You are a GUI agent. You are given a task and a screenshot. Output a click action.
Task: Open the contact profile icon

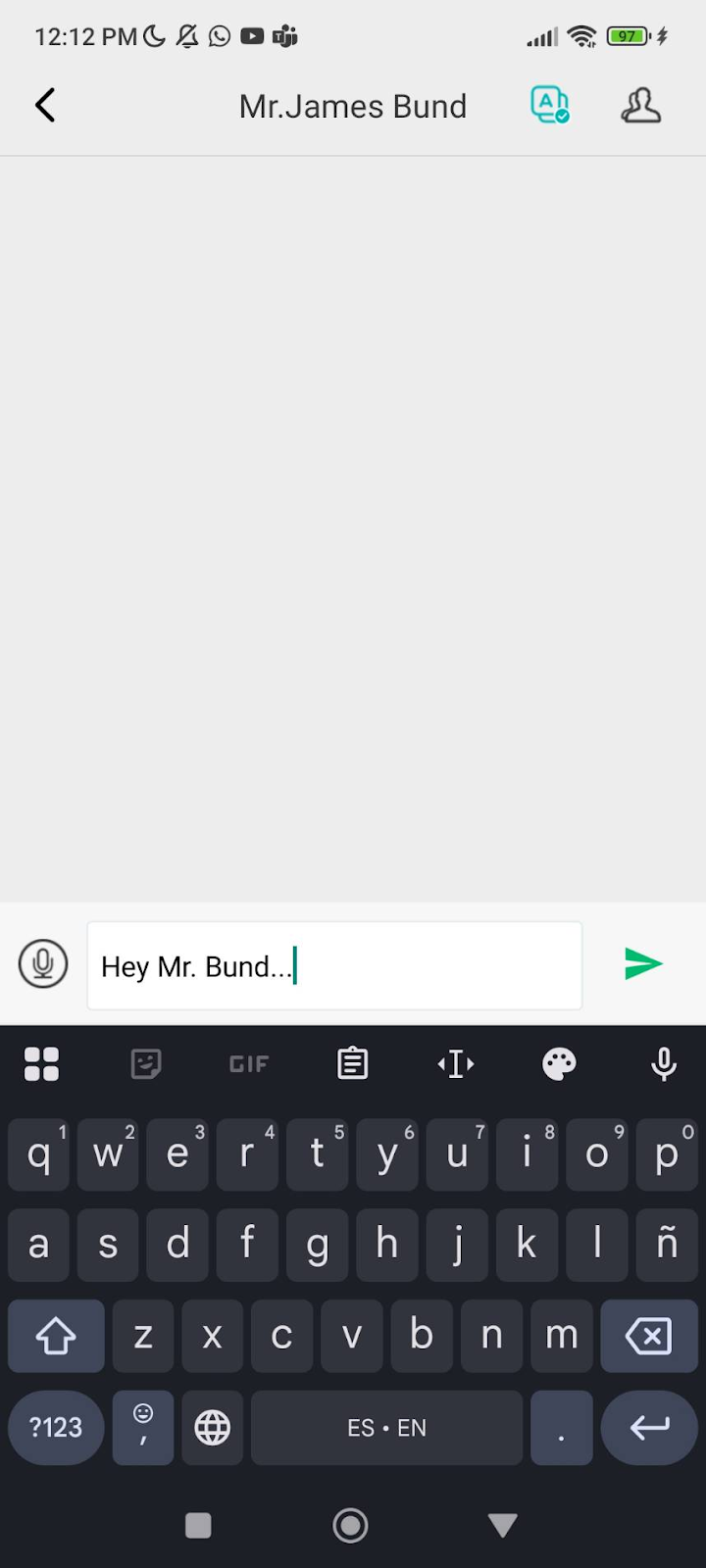click(641, 105)
